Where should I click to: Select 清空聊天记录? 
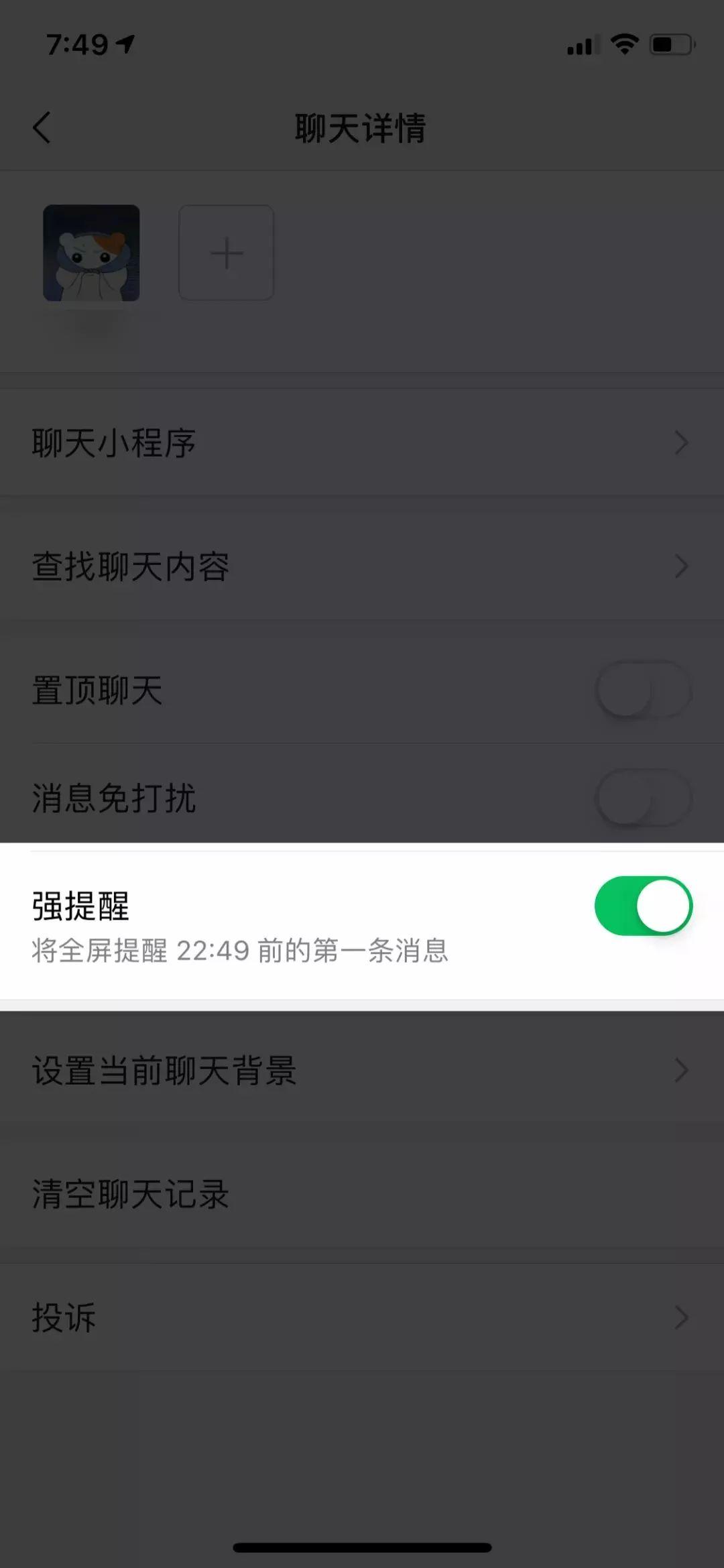(x=362, y=1194)
